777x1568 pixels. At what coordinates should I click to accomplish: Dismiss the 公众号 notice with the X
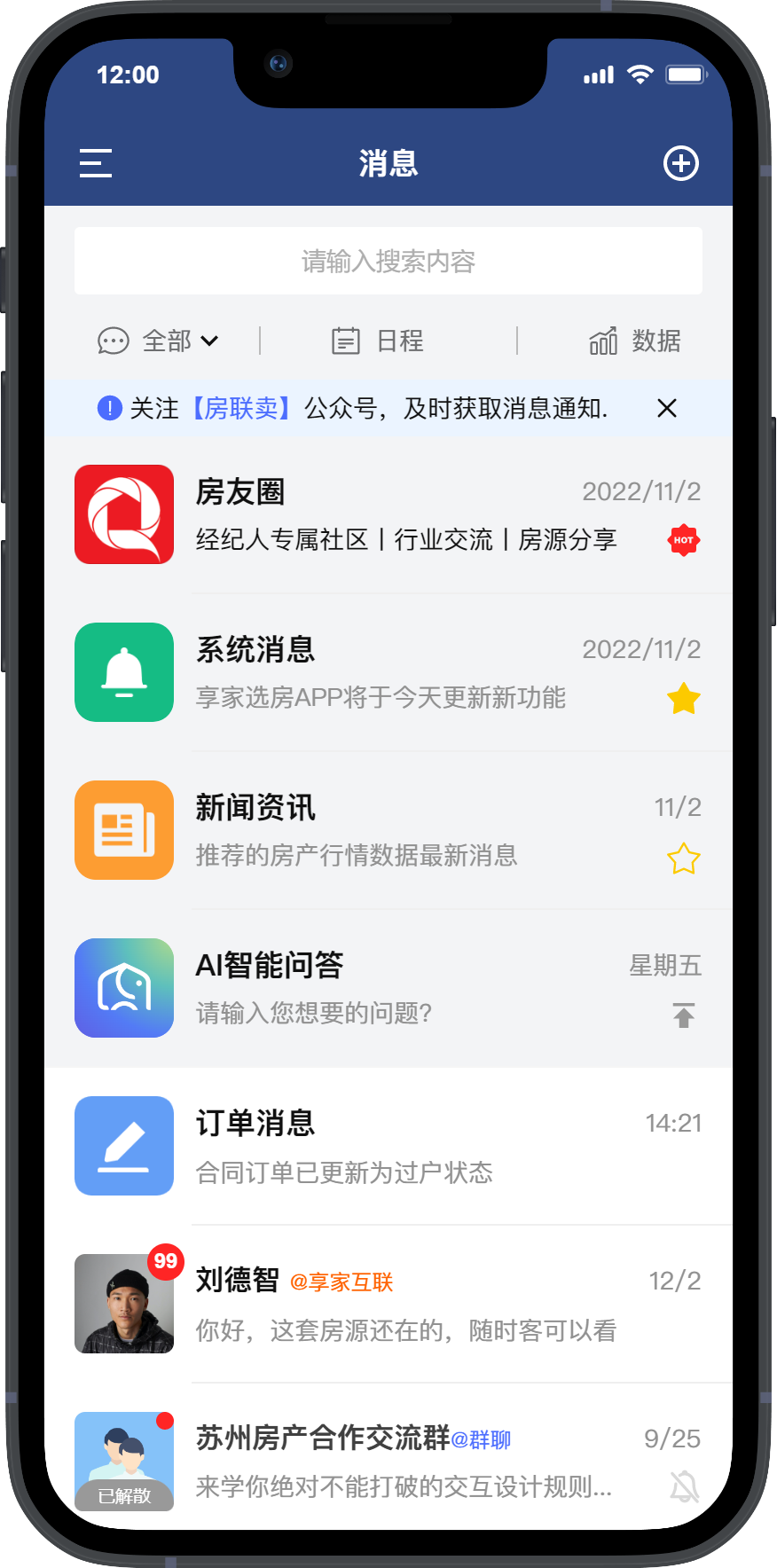pyautogui.click(x=666, y=408)
